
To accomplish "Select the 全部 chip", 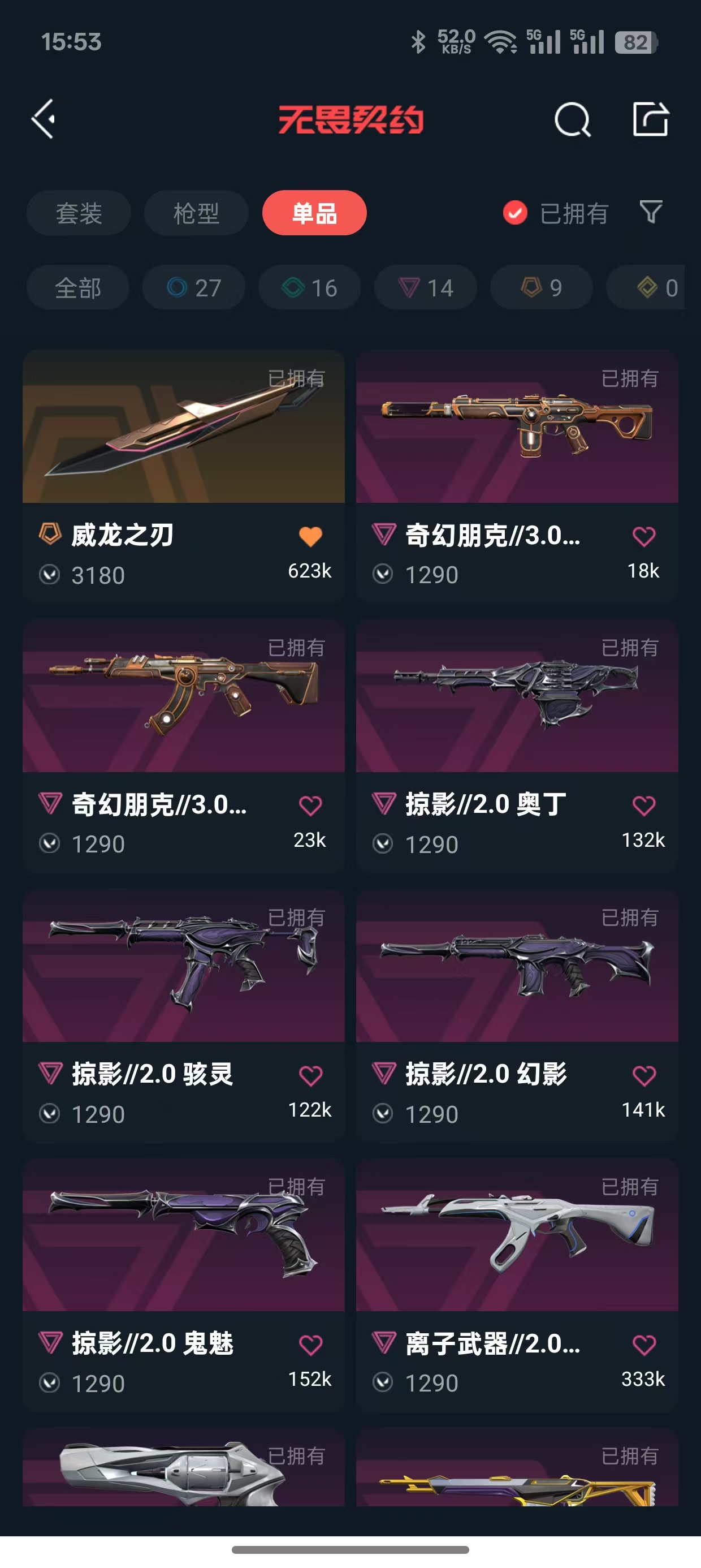I will 78,288.
